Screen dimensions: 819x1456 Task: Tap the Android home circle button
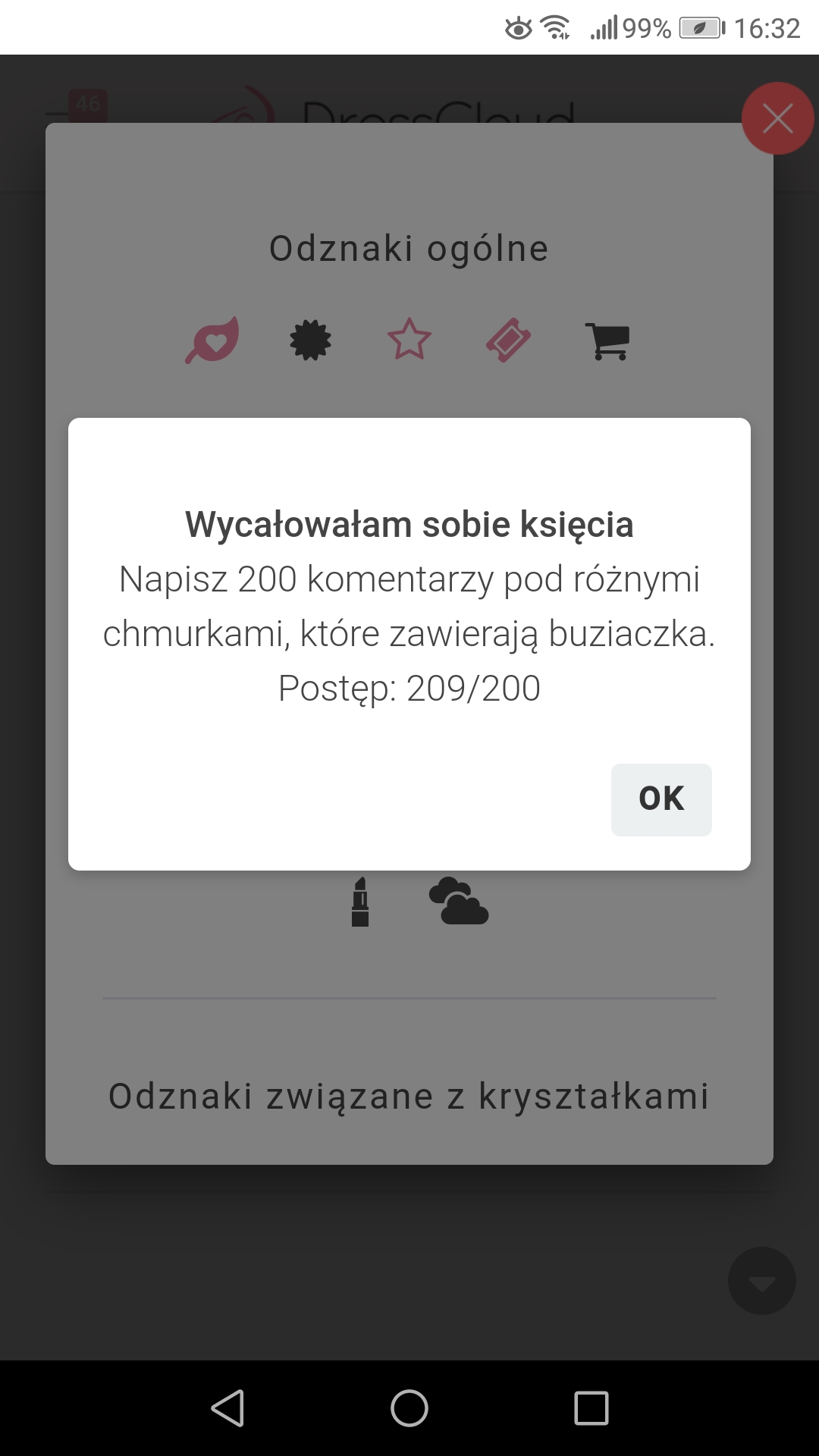point(409,1409)
